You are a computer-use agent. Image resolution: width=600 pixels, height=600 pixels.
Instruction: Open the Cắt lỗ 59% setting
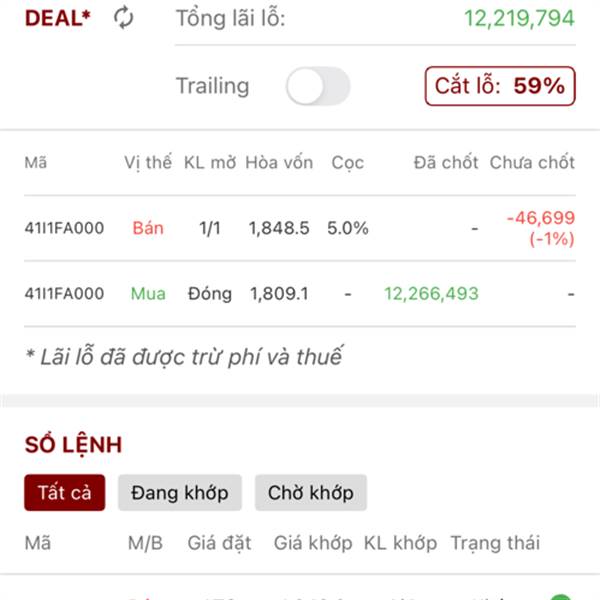click(x=500, y=86)
